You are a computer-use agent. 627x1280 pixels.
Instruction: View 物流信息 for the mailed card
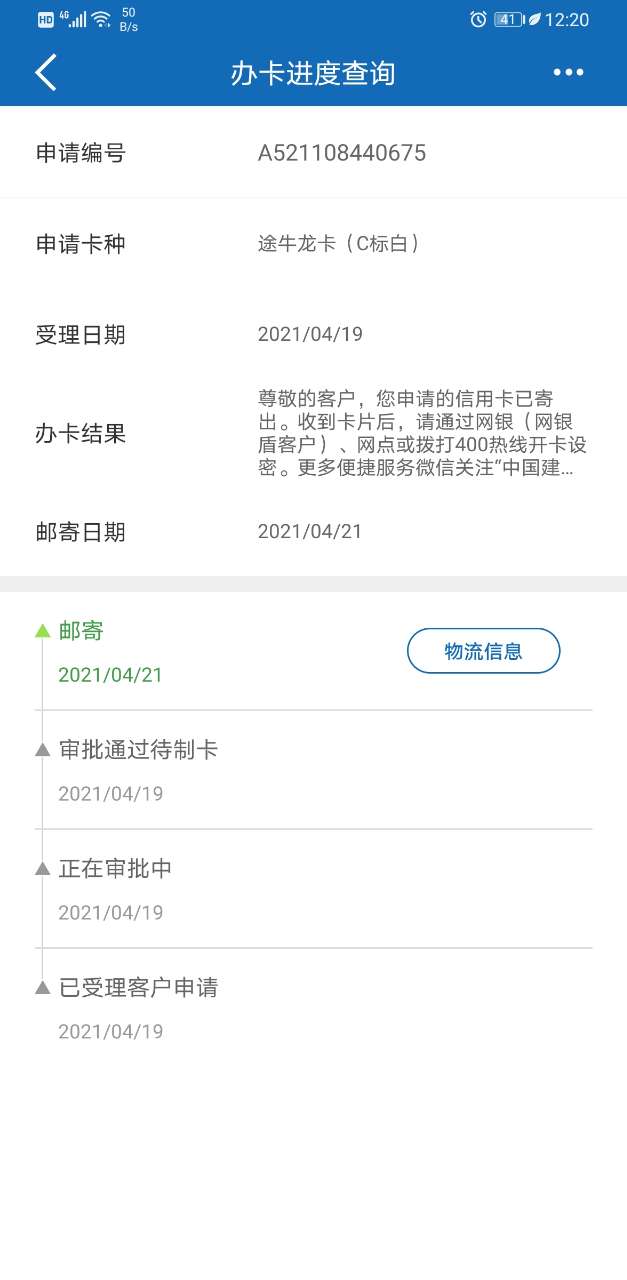pos(483,652)
